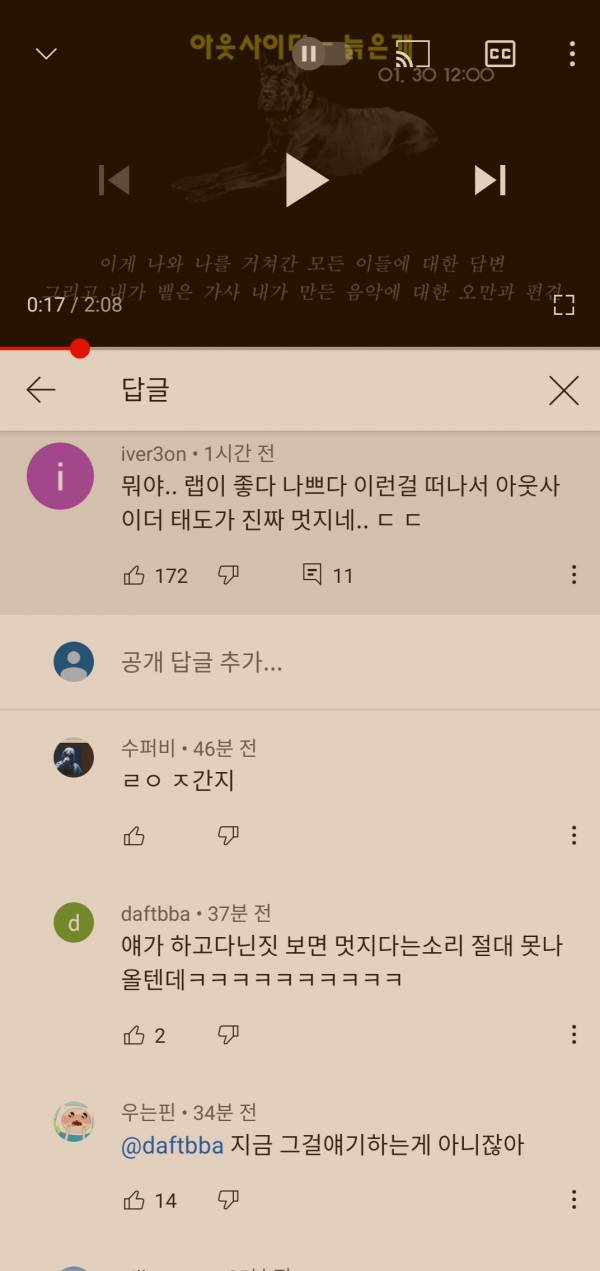This screenshot has height=1271, width=600.
Task: Open the video player overflow menu
Action: pos(572,54)
